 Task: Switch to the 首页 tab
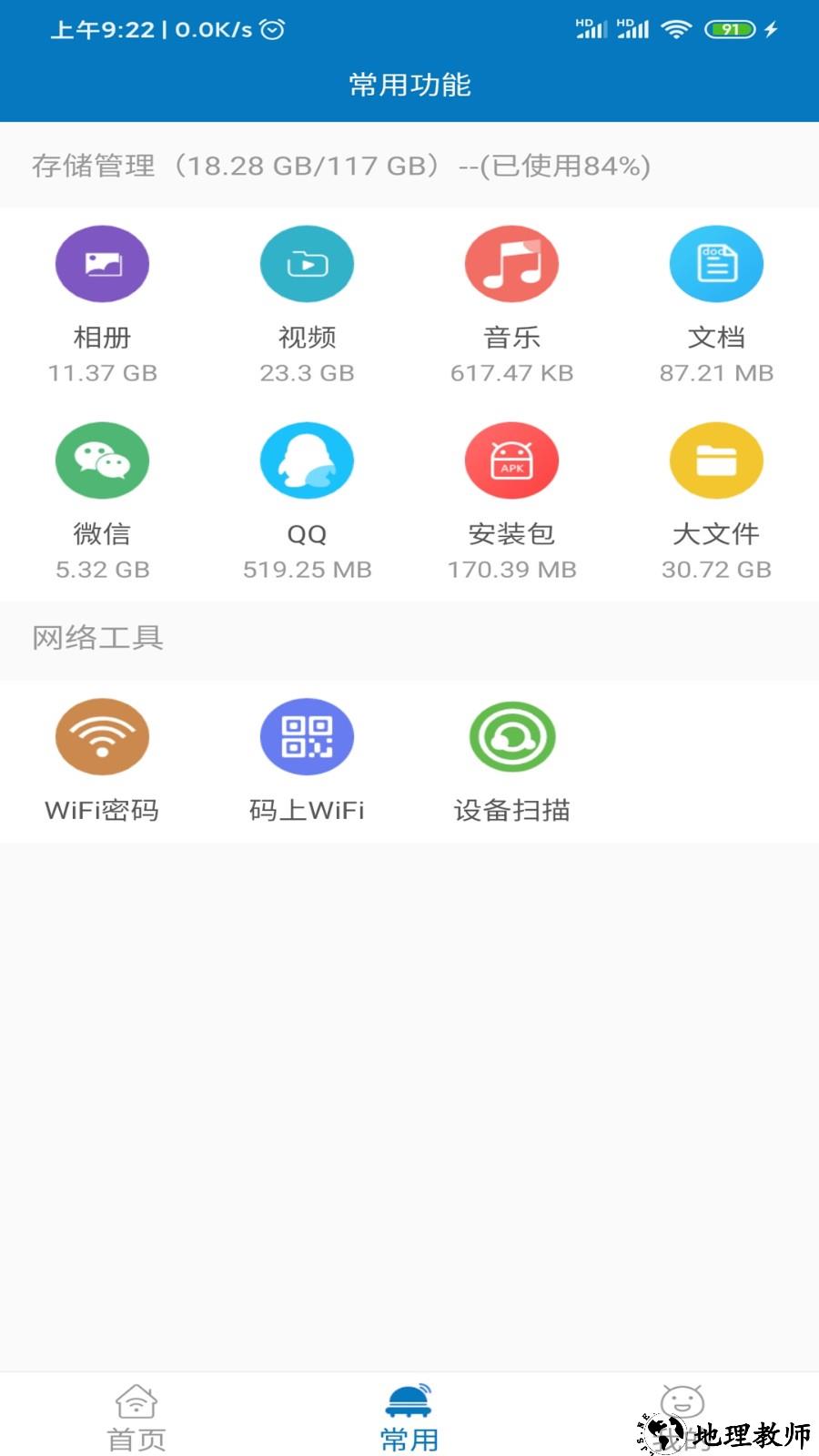coord(135,1420)
